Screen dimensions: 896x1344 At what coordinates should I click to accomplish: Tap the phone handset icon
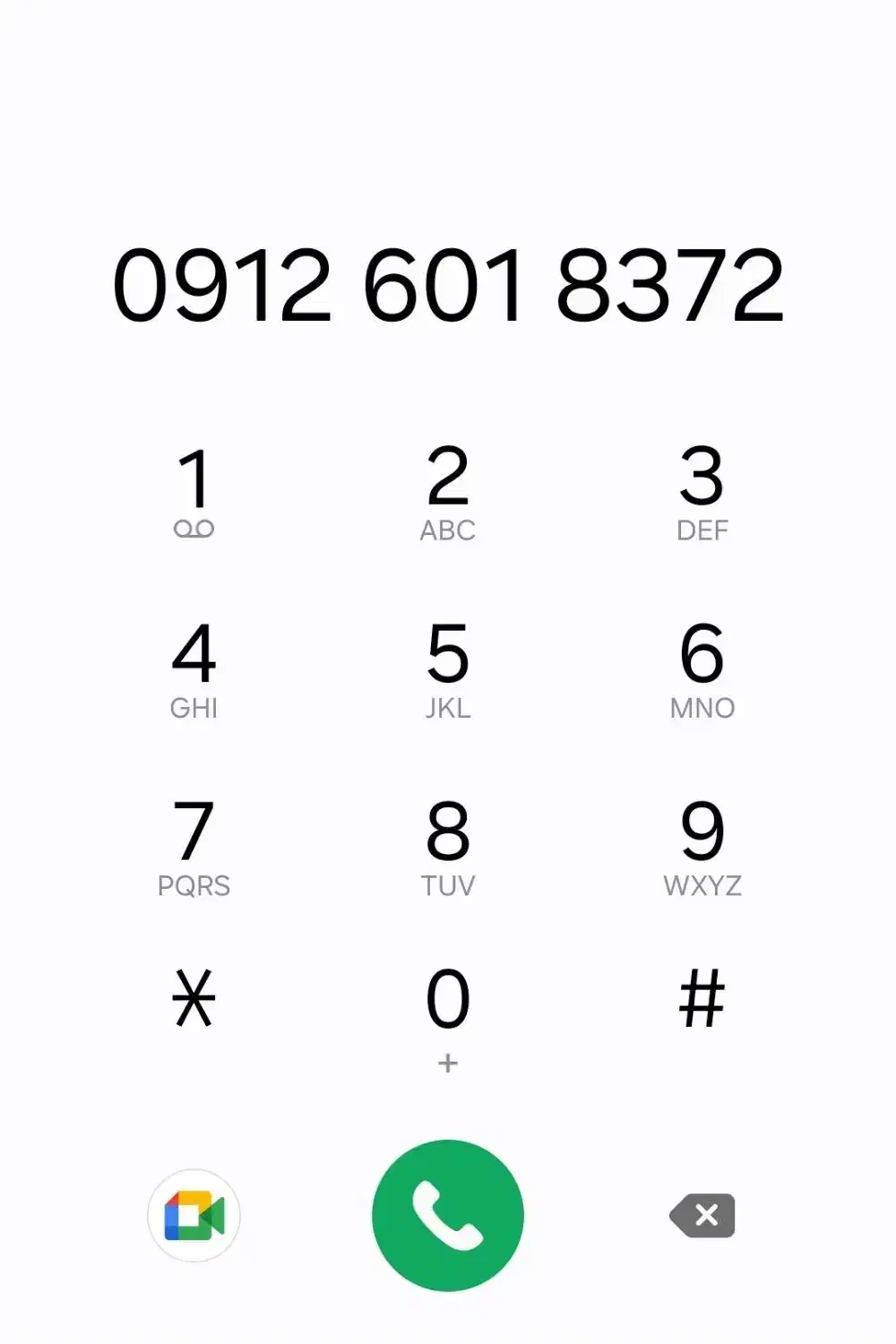(x=448, y=1214)
